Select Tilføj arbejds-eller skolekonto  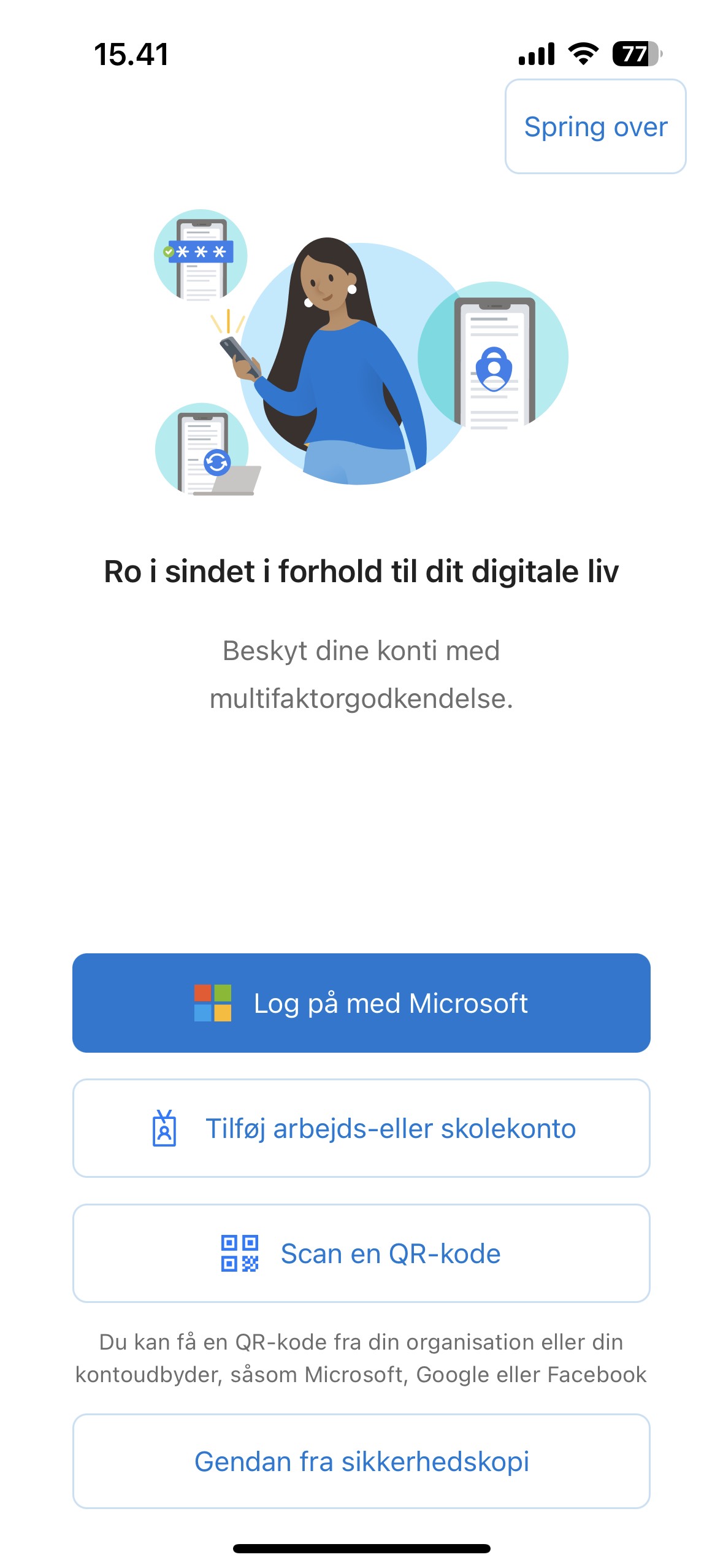[361, 1128]
